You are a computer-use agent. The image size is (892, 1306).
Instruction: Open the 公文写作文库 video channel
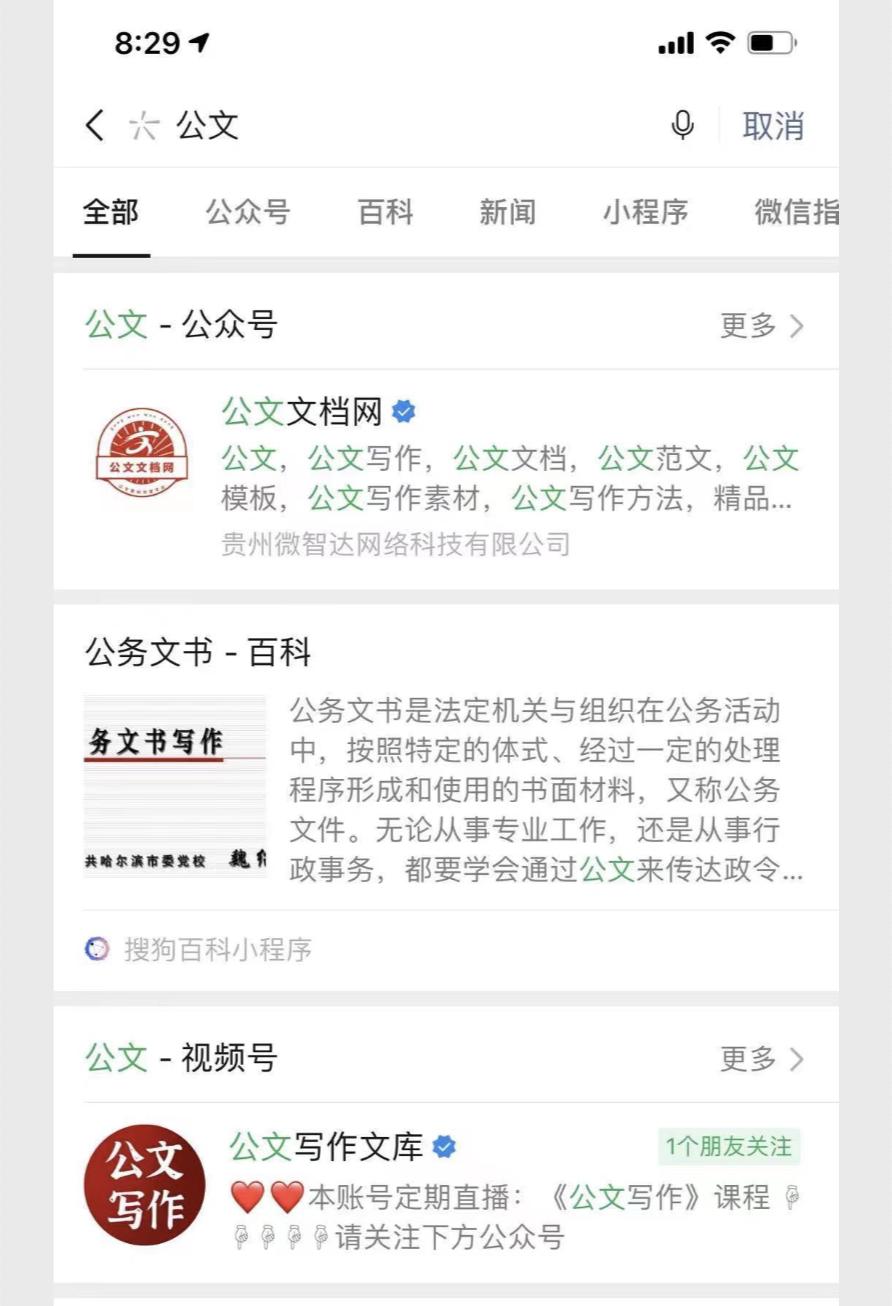326,1147
